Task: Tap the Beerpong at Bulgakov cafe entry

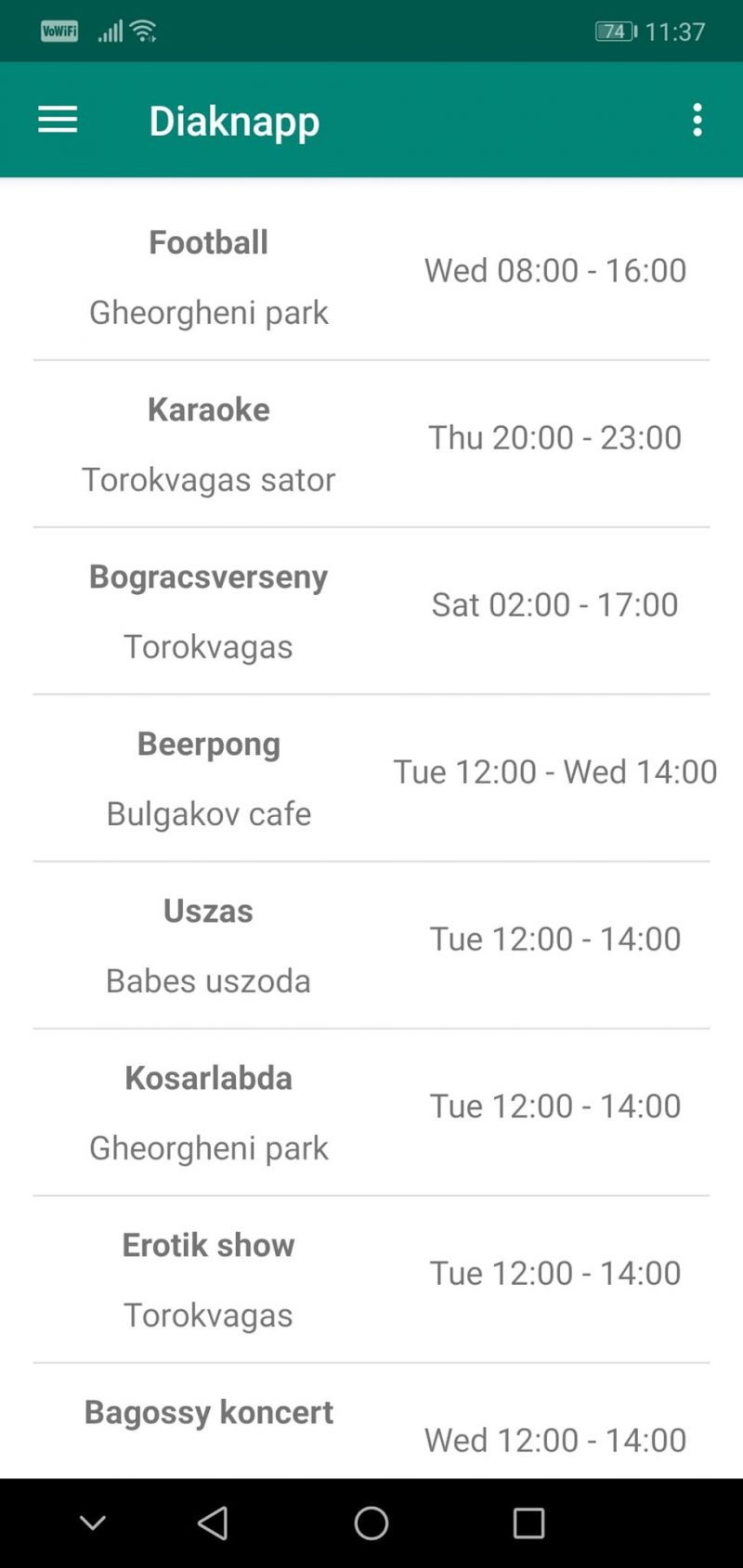Action: point(371,775)
